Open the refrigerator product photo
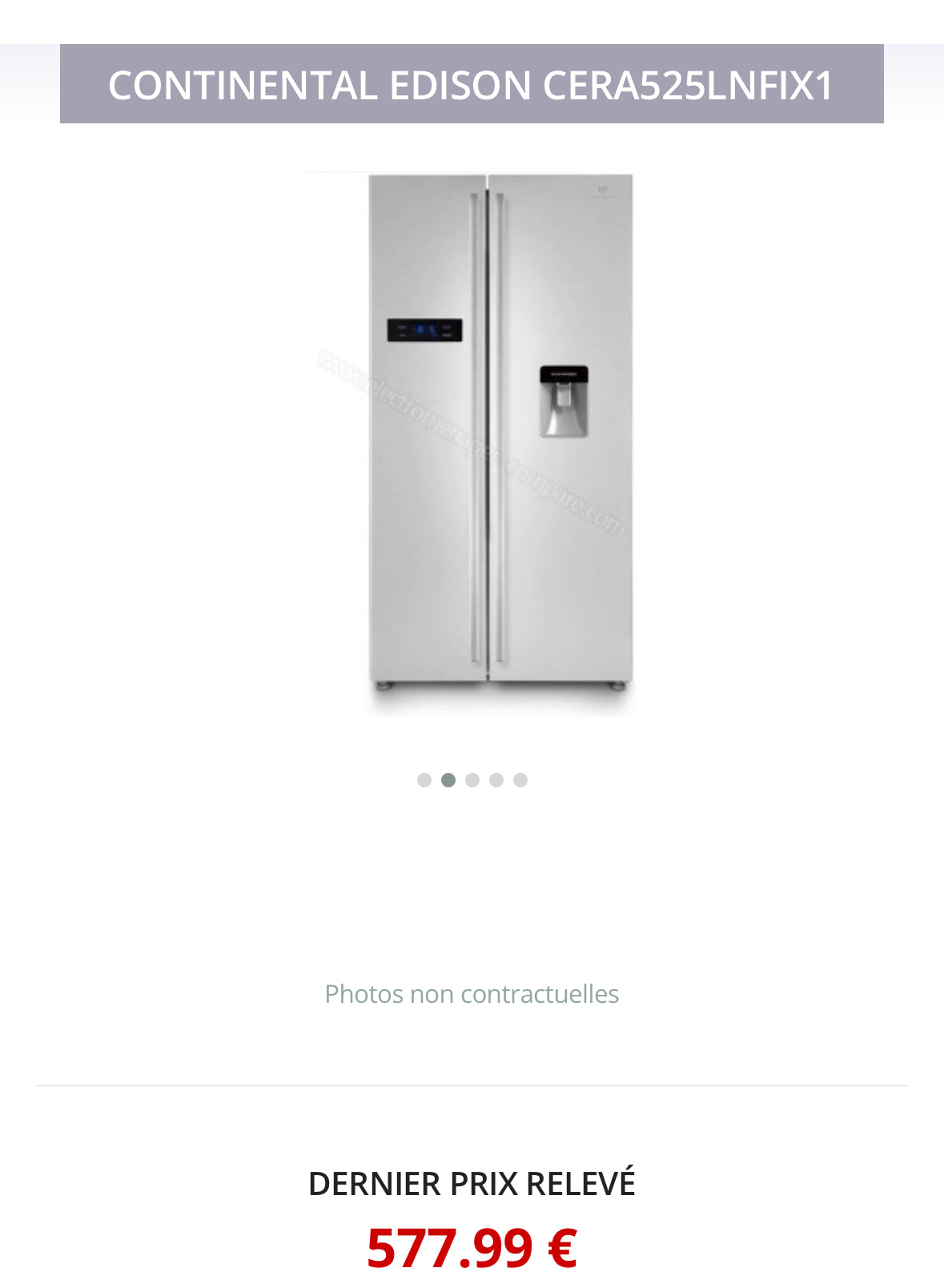 [x=472, y=443]
